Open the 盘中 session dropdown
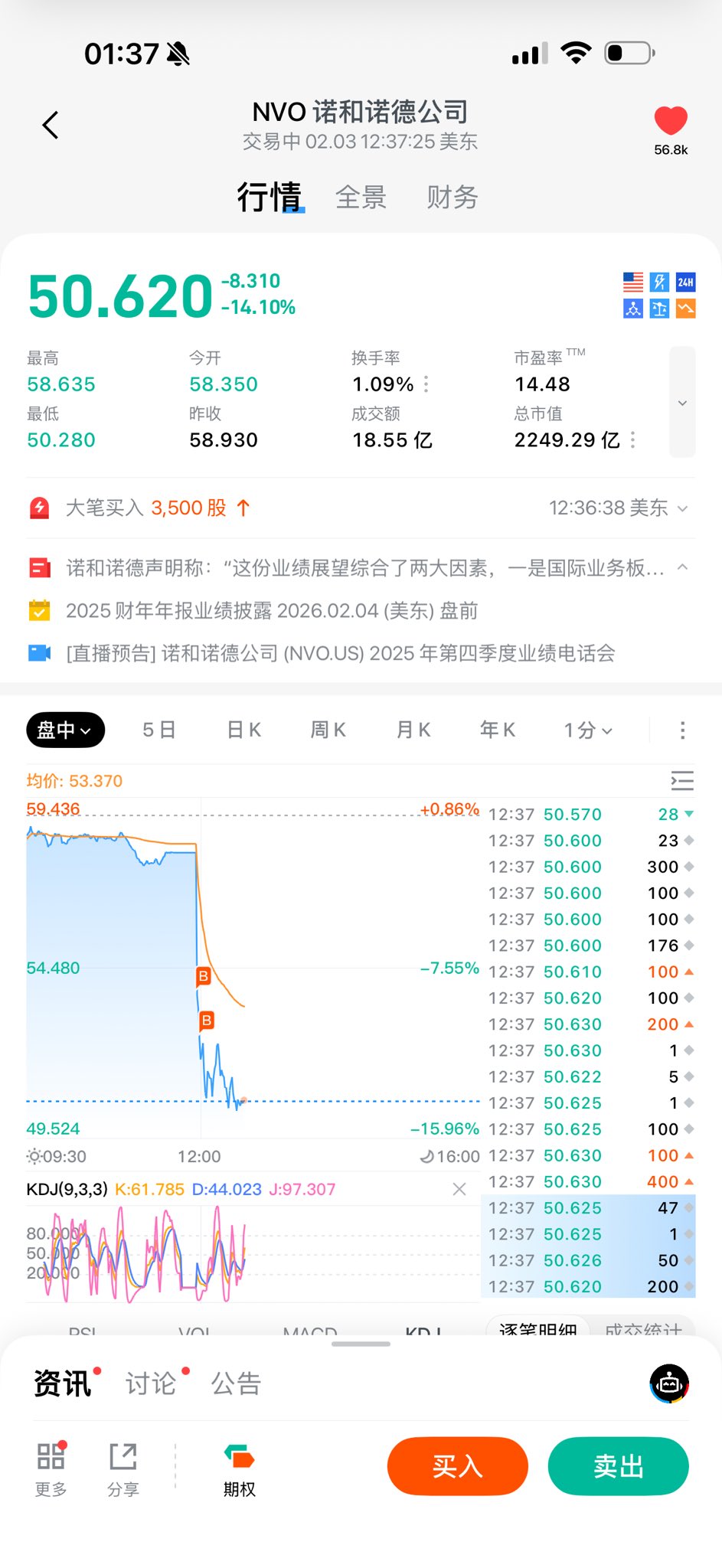 (65, 730)
